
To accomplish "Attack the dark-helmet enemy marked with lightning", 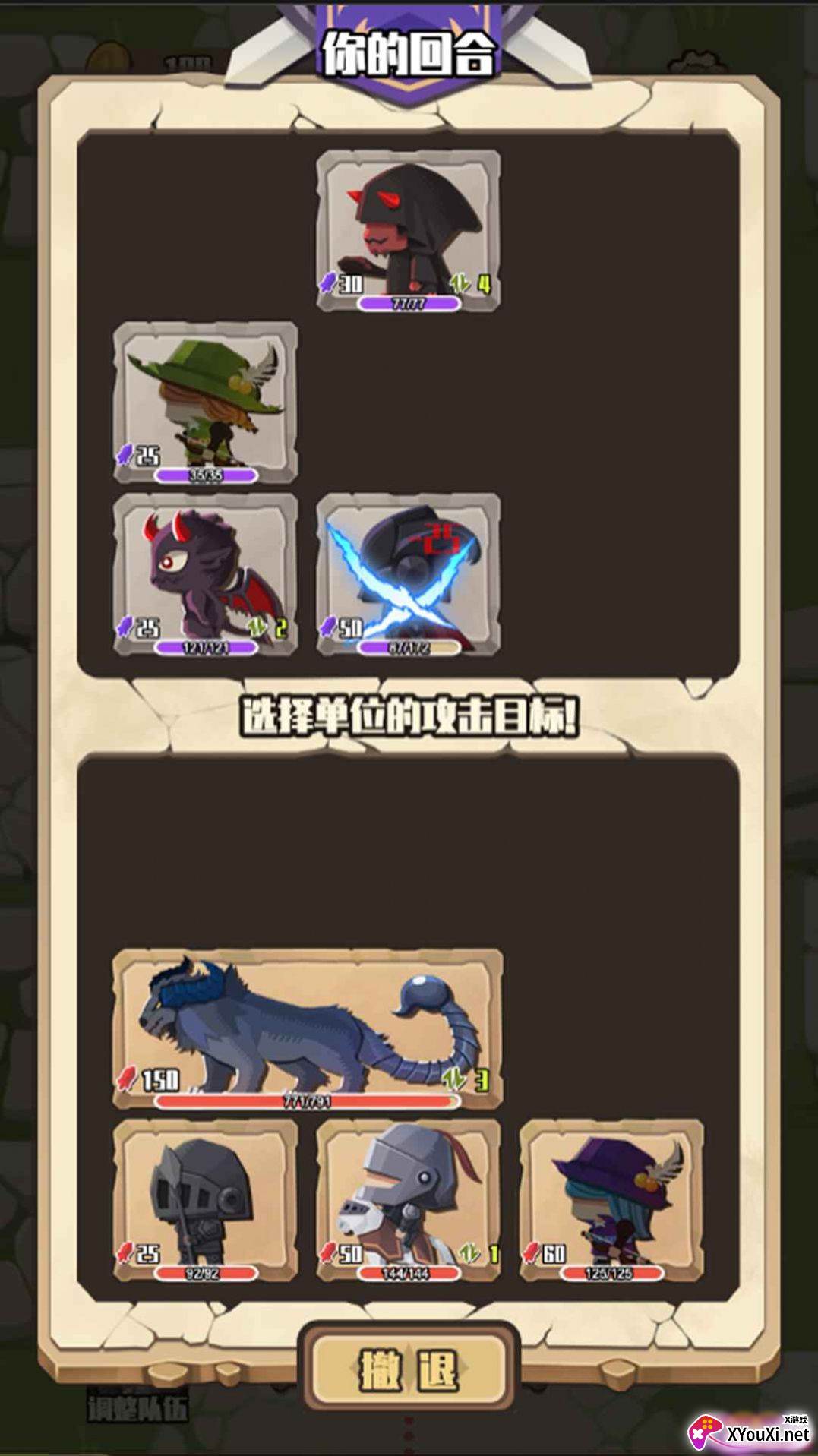I will point(409,574).
